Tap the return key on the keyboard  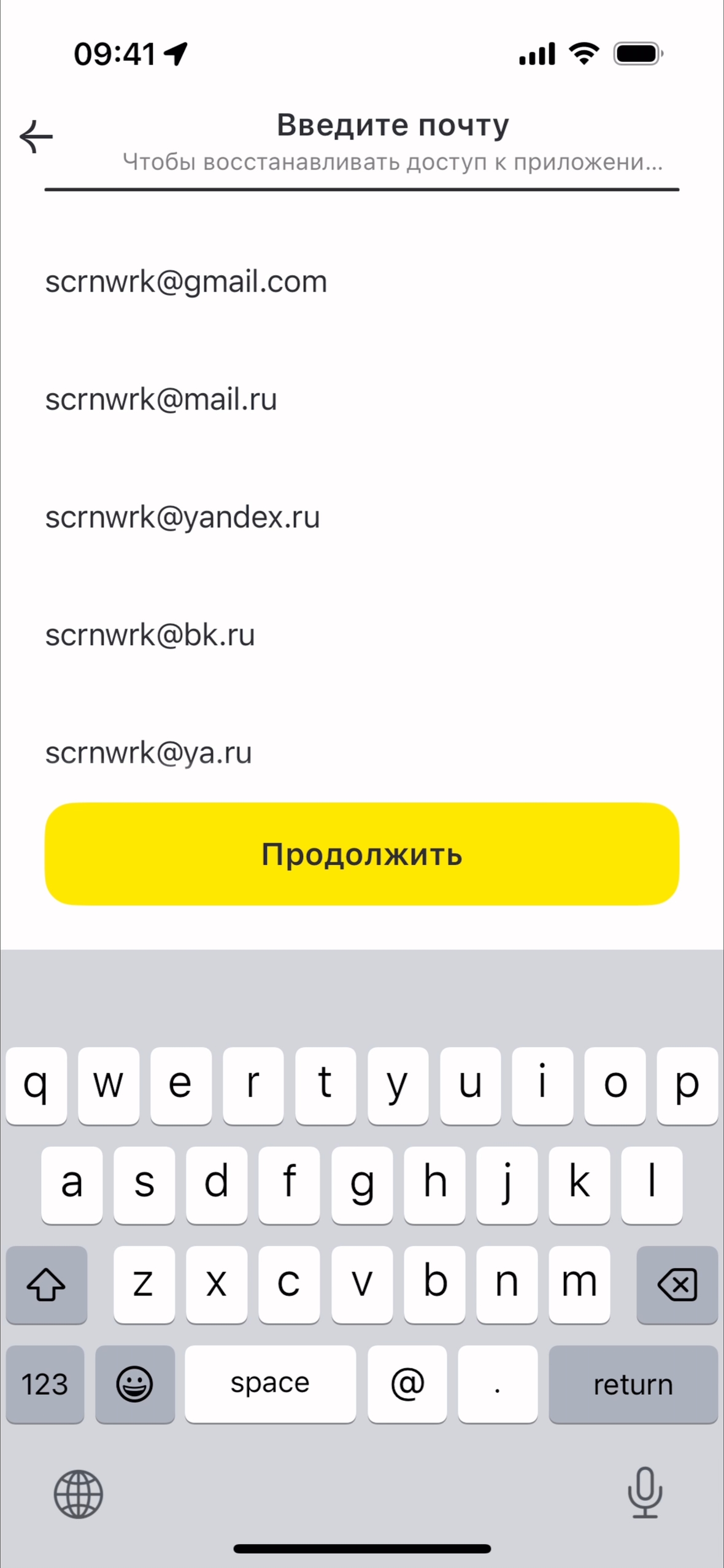point(633,1384)
